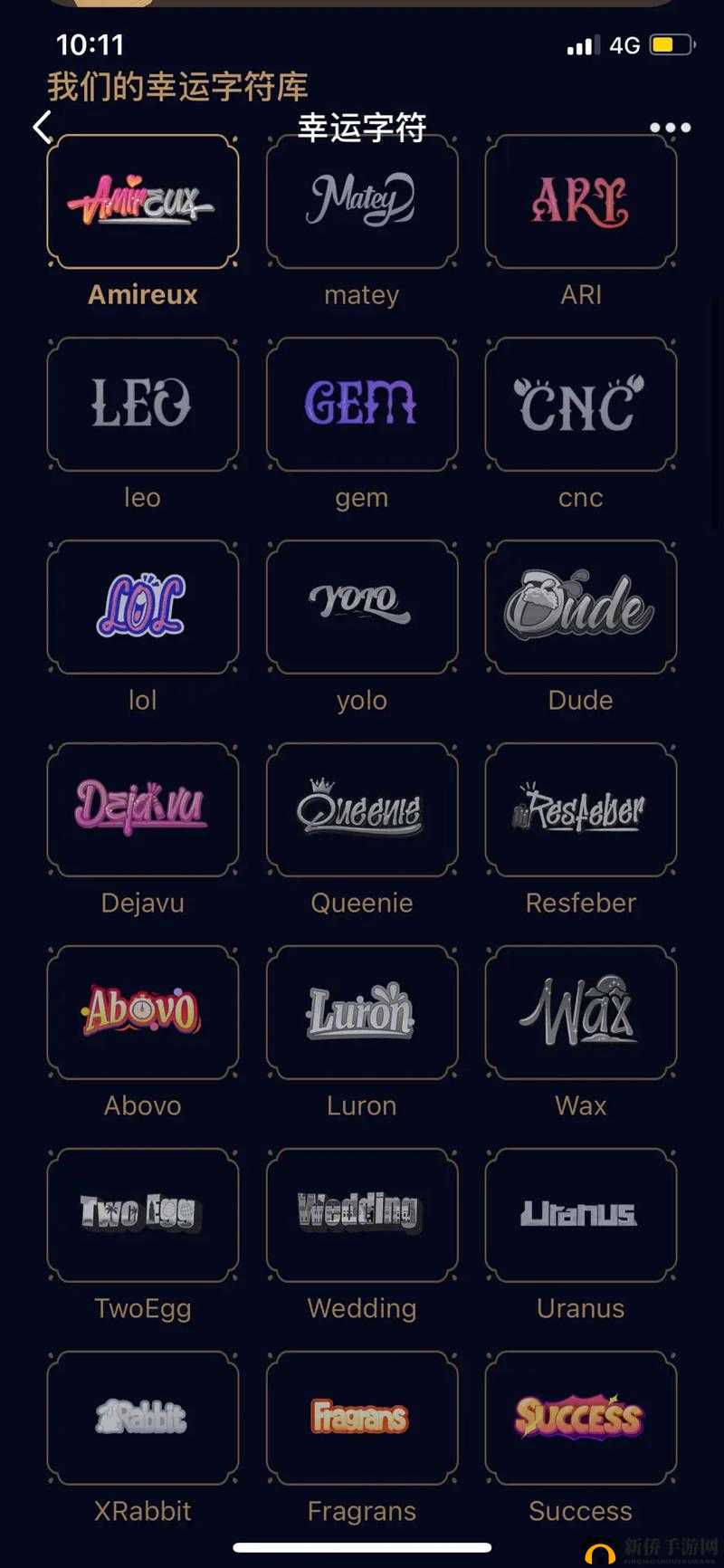Select the Amireux lucky character
Viewport: 724px width, 1568px height.
(x=143, y=201)
